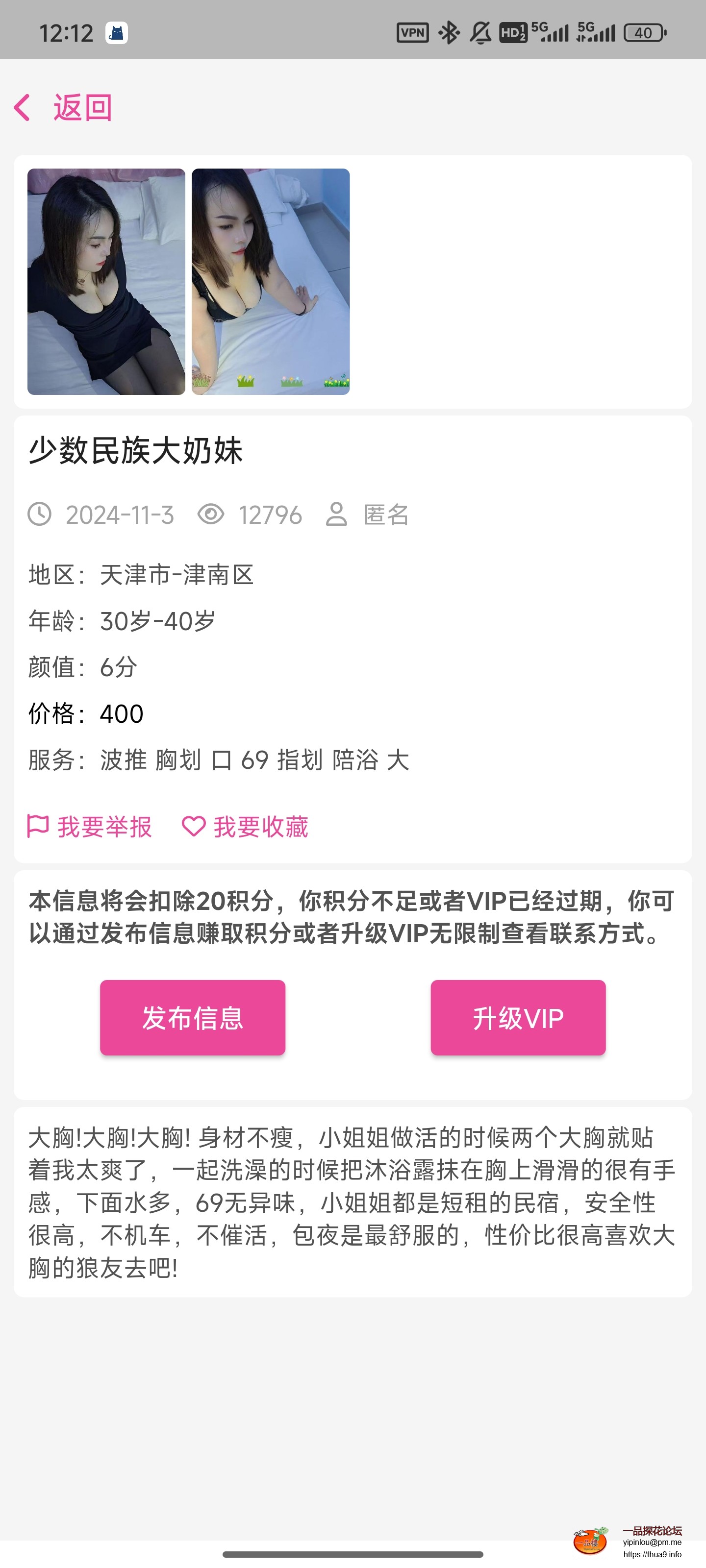Tap the battery indicator showing 40
Viewport: 706px width, 1568px height.
coord(643,33)
